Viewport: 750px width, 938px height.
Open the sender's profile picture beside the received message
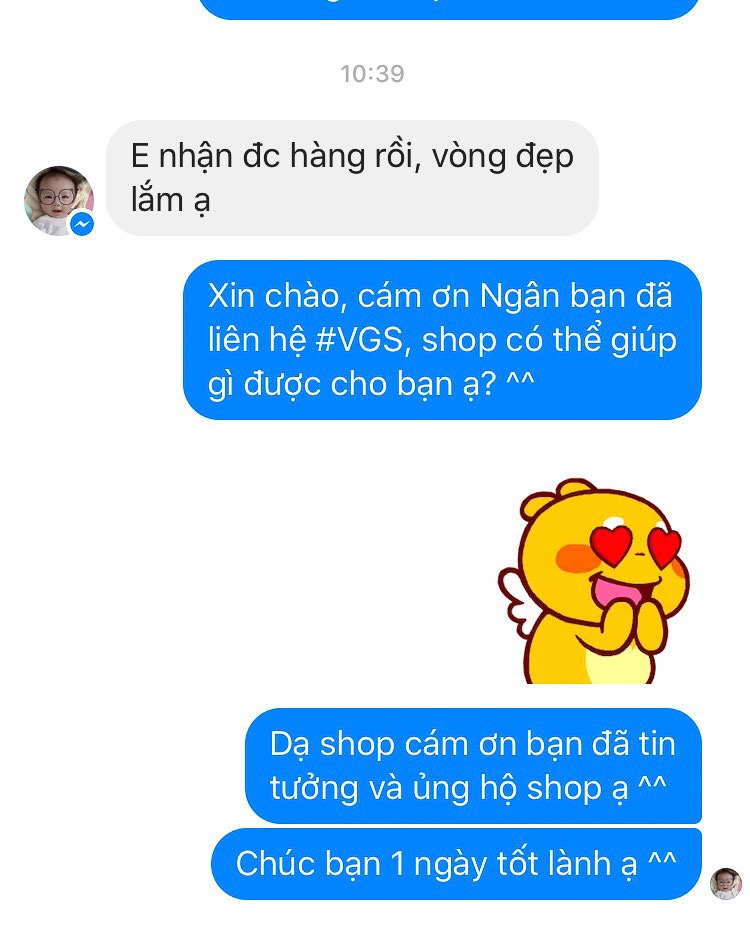(x=58, y=200)
